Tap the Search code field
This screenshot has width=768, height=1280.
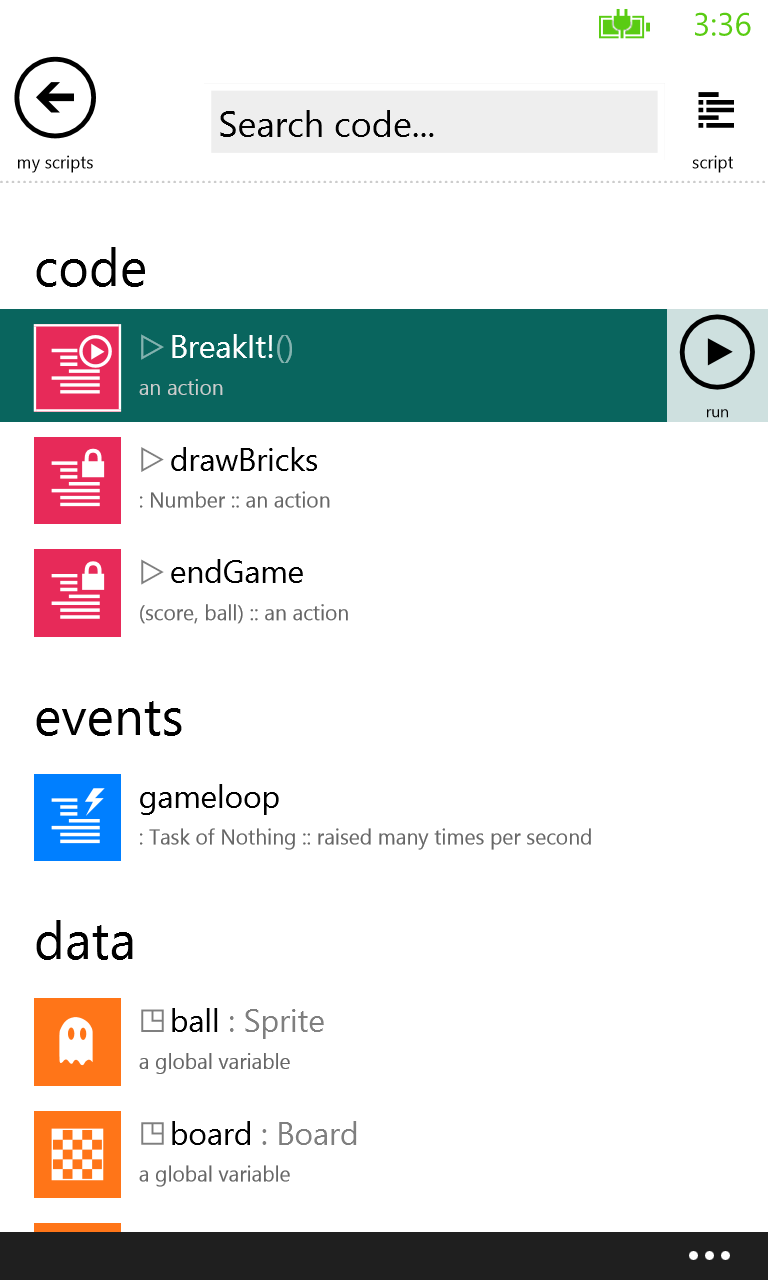434,123
